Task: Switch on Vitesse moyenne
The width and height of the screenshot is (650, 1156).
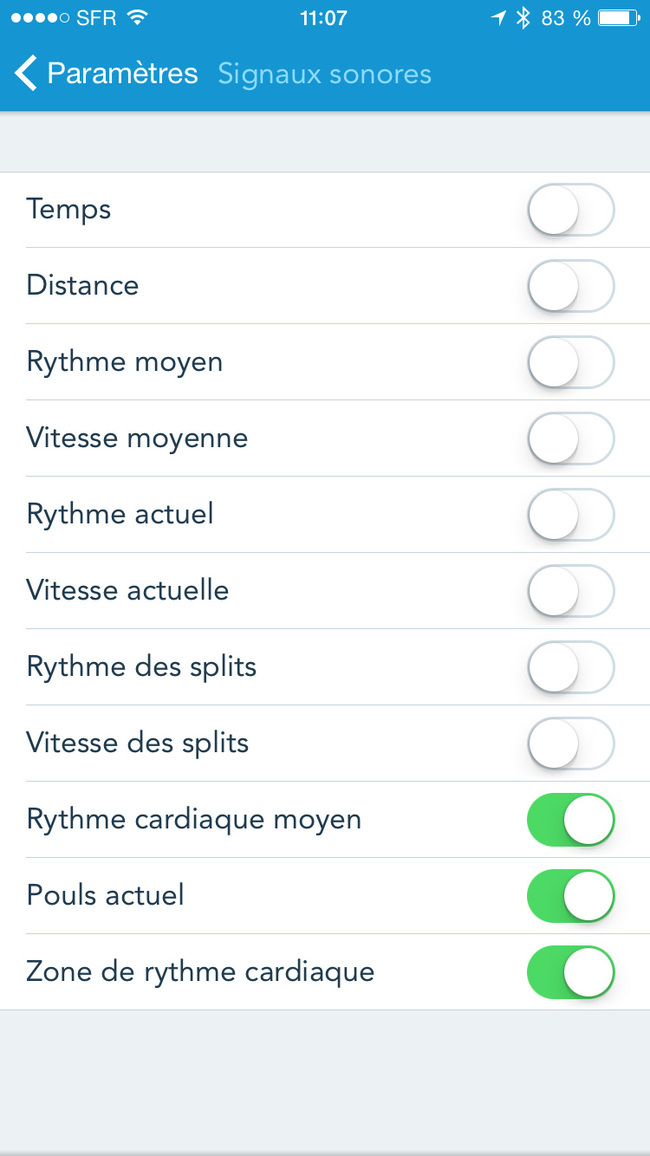Action: [x=571, y=439]
